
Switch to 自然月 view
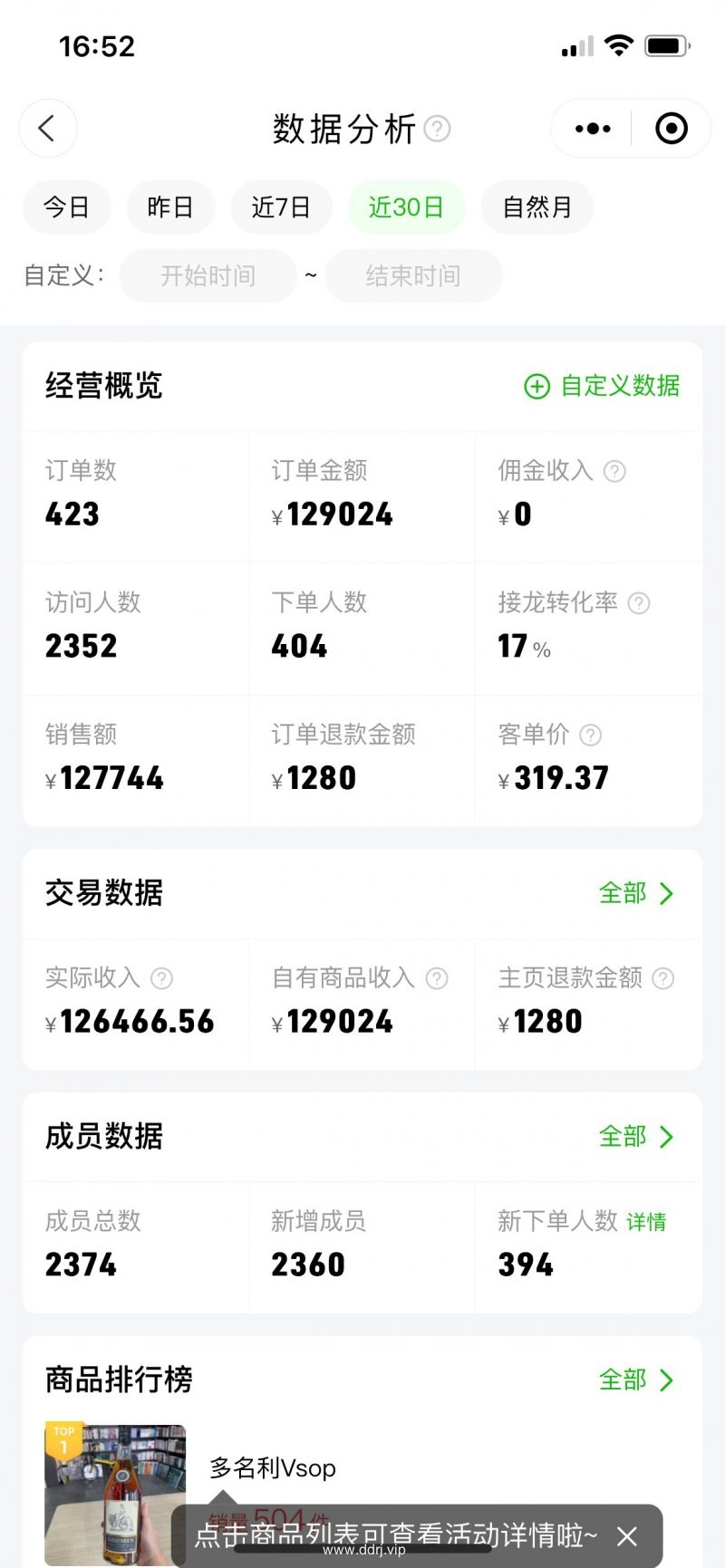pos(537,207)
